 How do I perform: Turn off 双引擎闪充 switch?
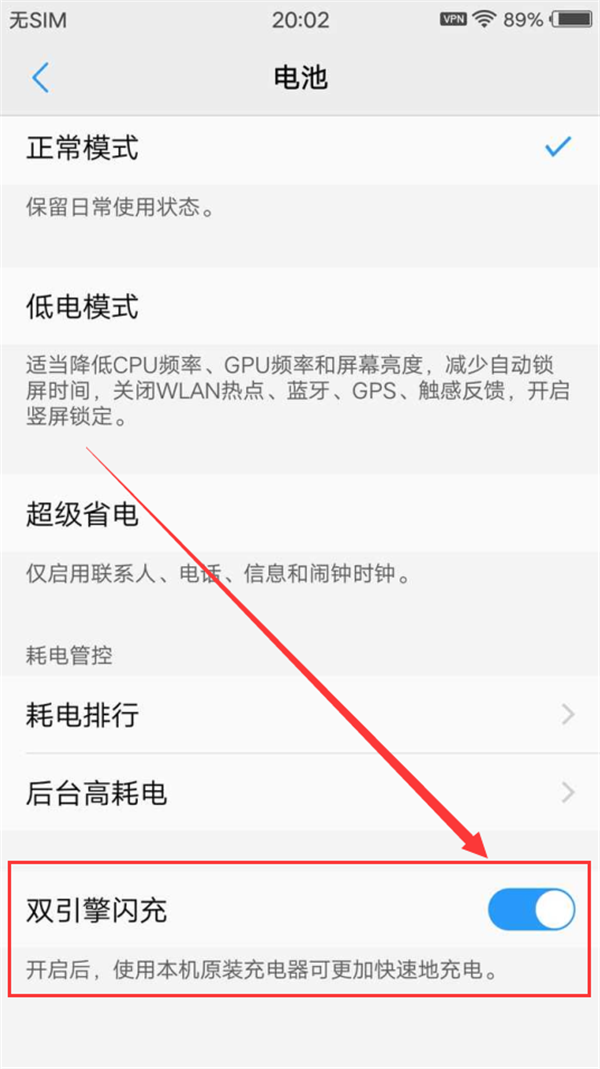531,910
